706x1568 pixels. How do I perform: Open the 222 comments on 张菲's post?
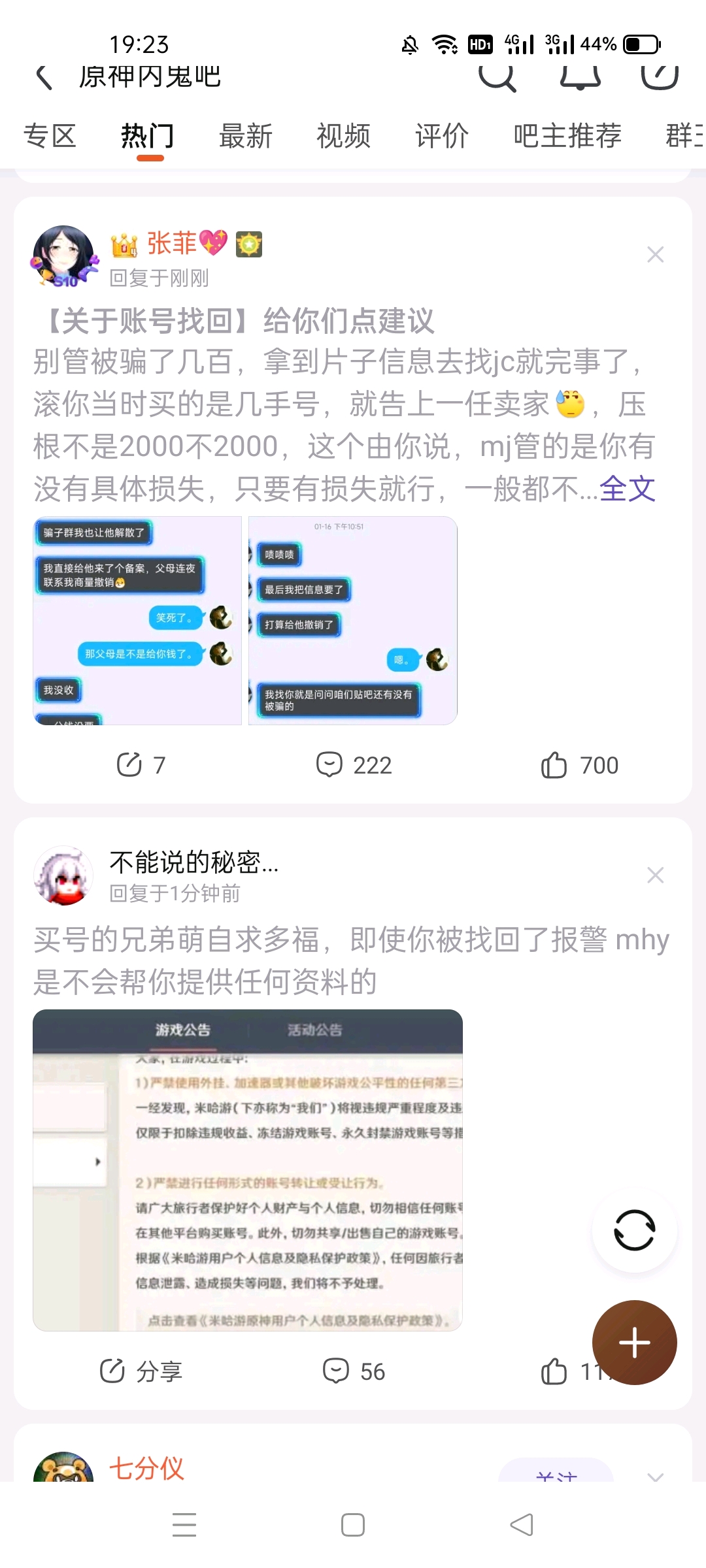354,764
